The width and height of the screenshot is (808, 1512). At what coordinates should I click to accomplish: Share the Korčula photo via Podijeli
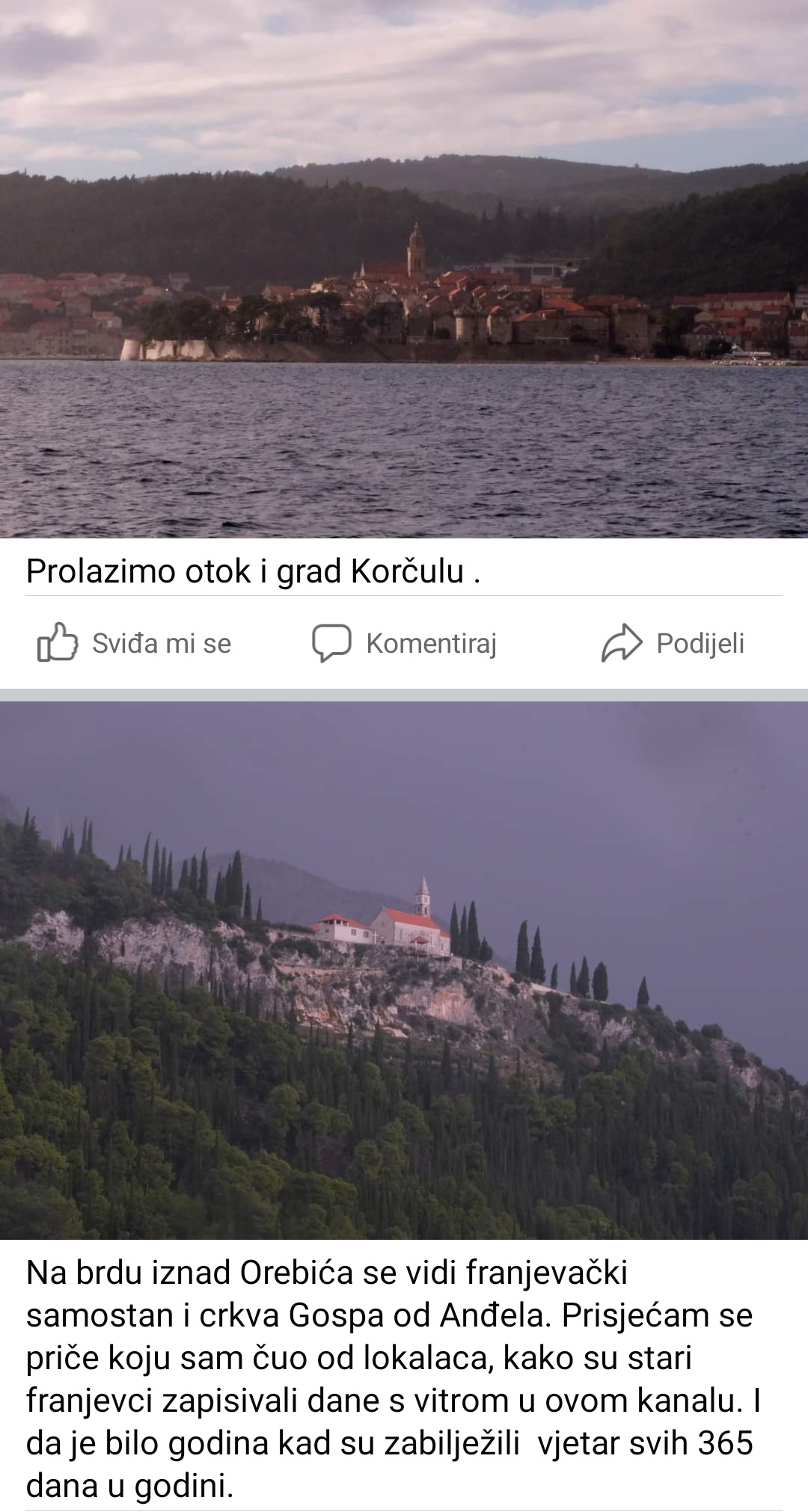[673, 643]
